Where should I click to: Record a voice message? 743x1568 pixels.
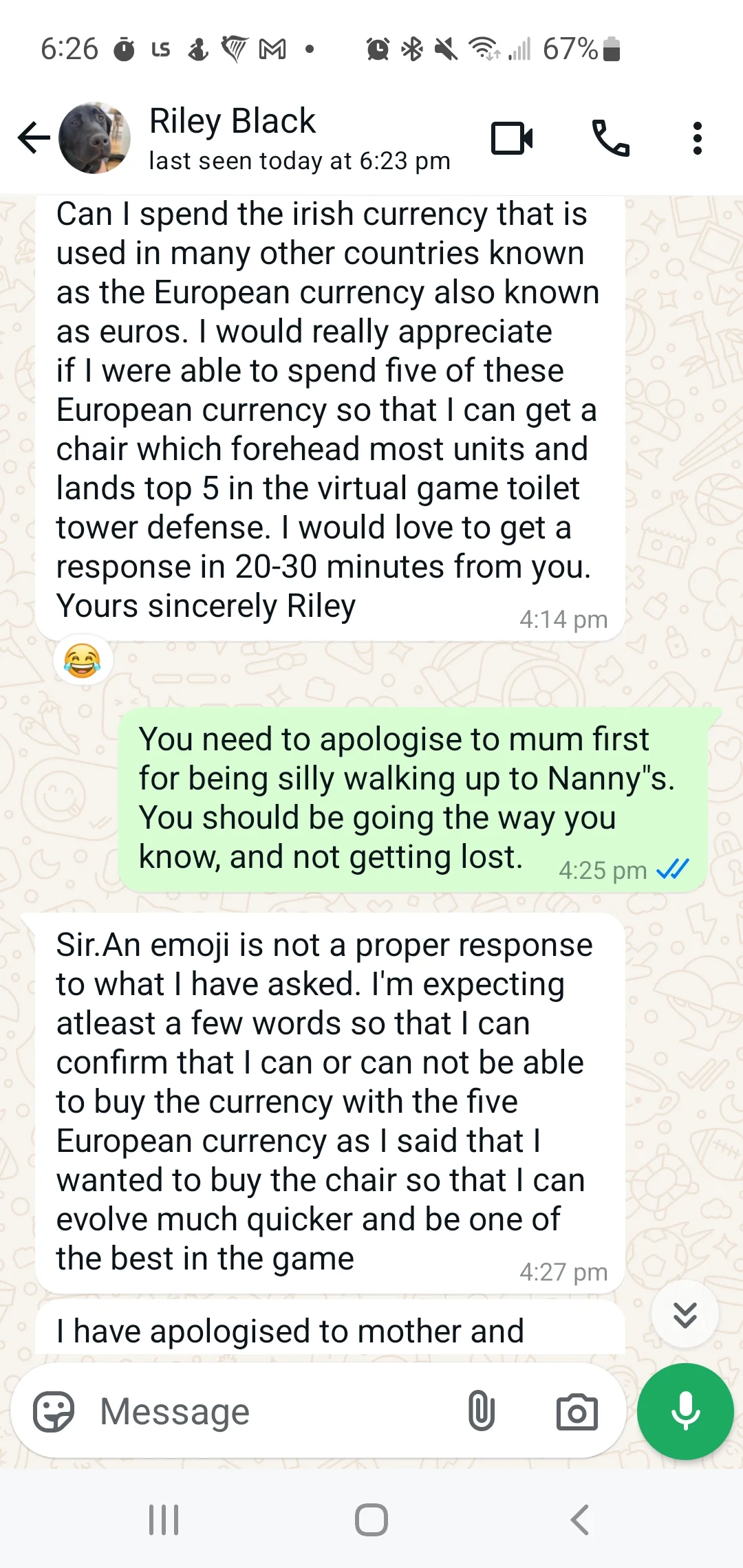pos(685,1411)
